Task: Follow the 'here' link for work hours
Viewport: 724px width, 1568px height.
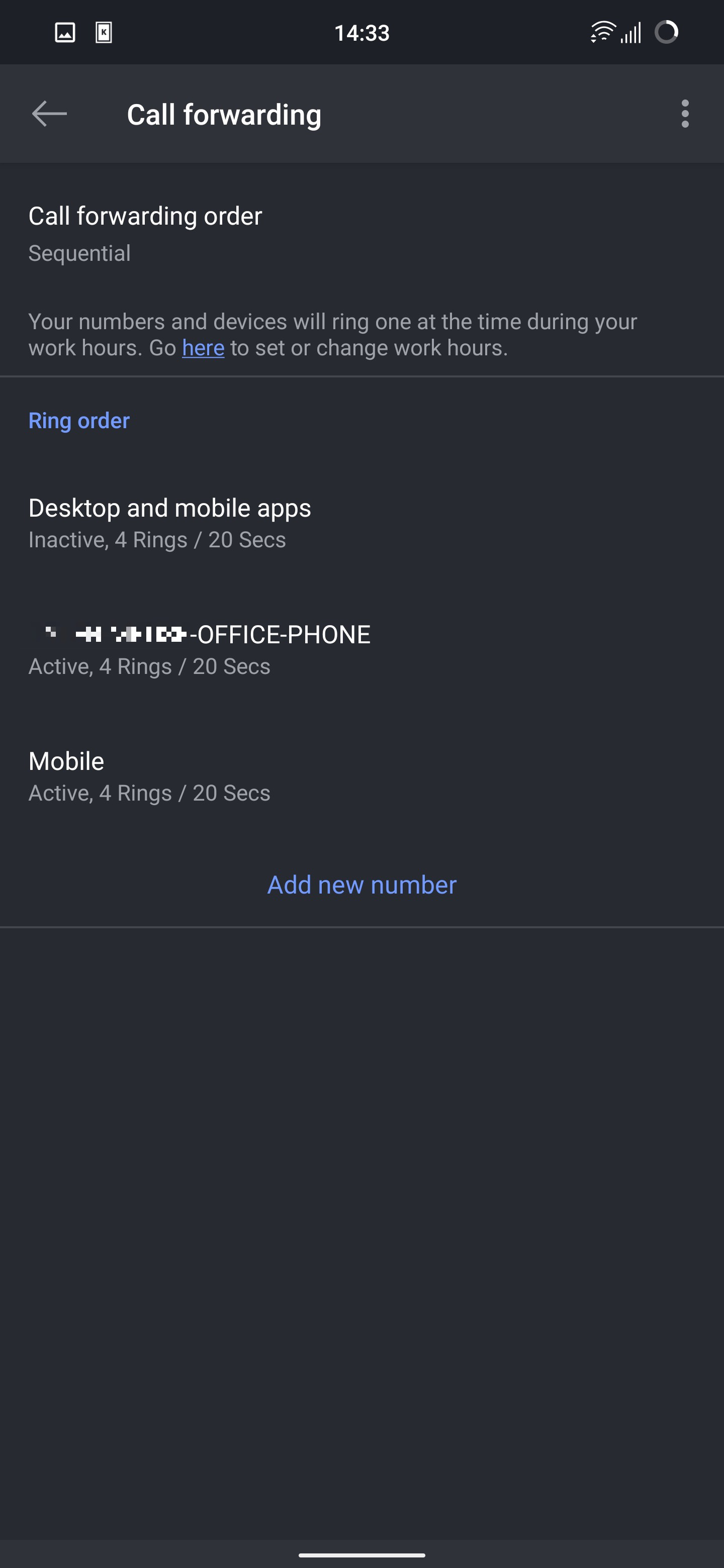Action: pyautogui.click(x=203, y=348)
